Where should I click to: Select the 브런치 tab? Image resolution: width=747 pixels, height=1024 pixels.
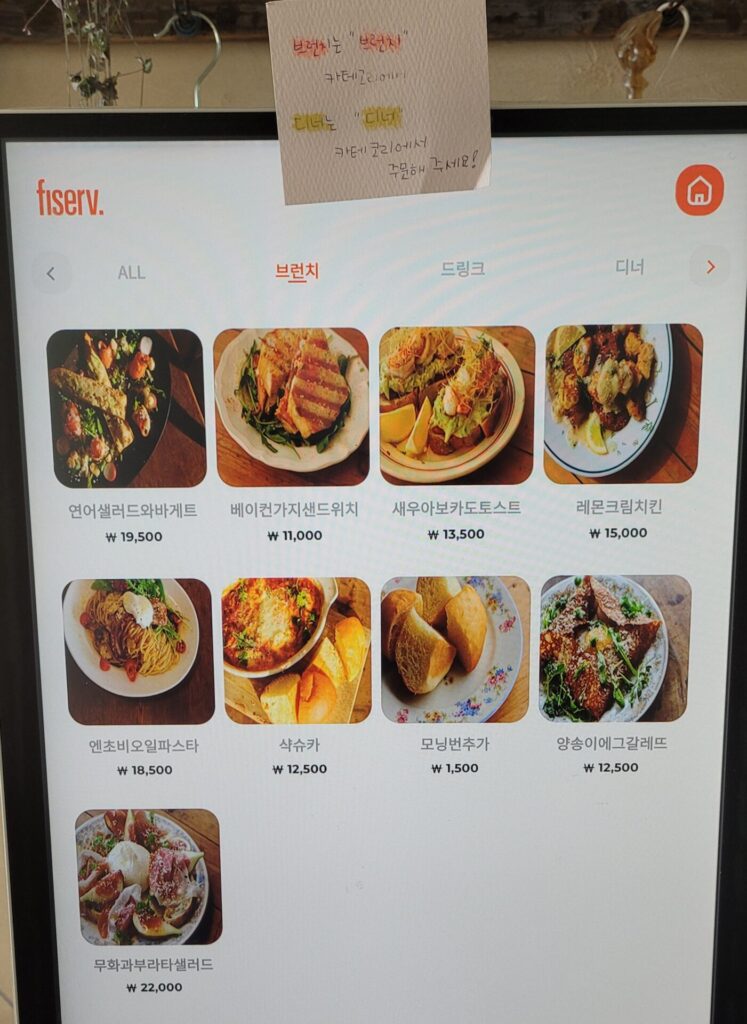coord(297,271)
